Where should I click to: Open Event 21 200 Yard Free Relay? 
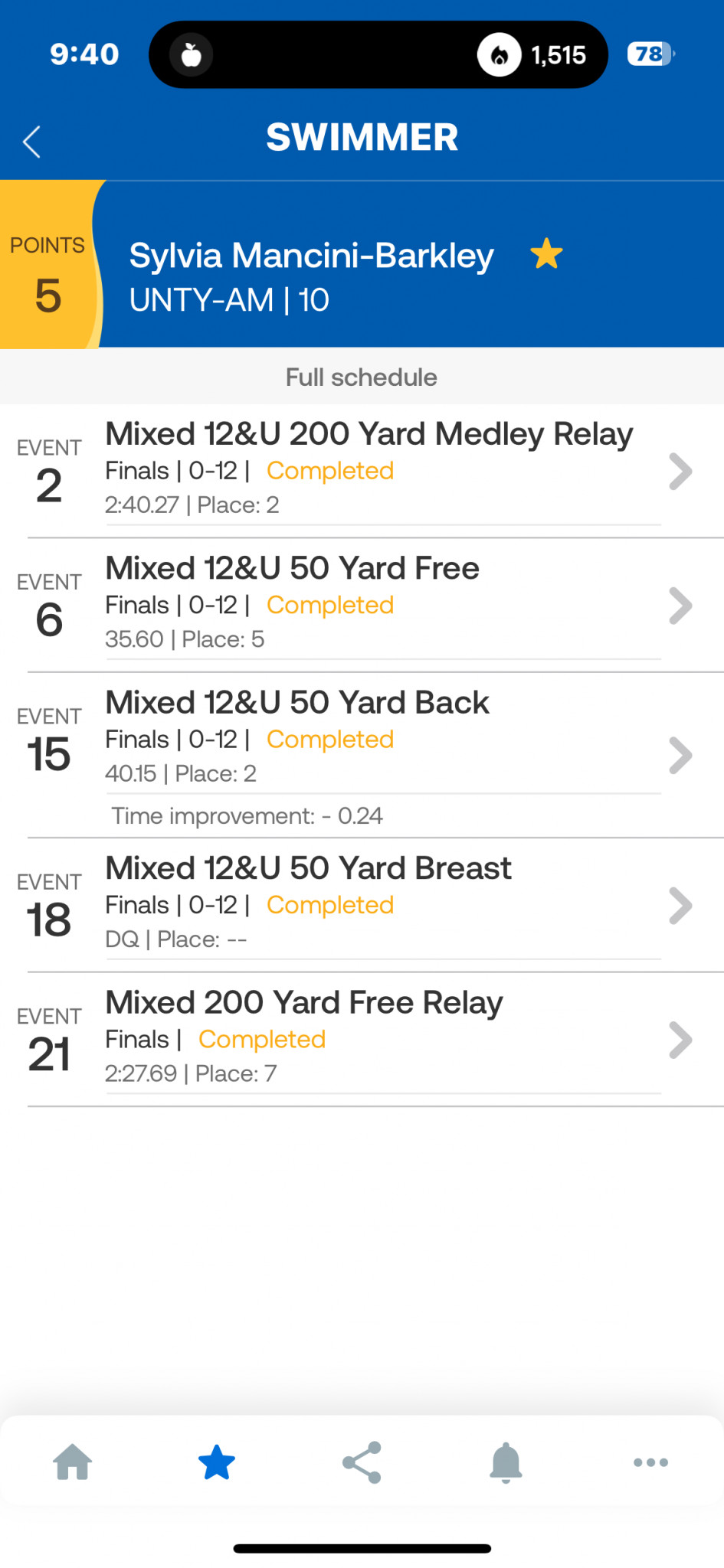[362, 1040]
